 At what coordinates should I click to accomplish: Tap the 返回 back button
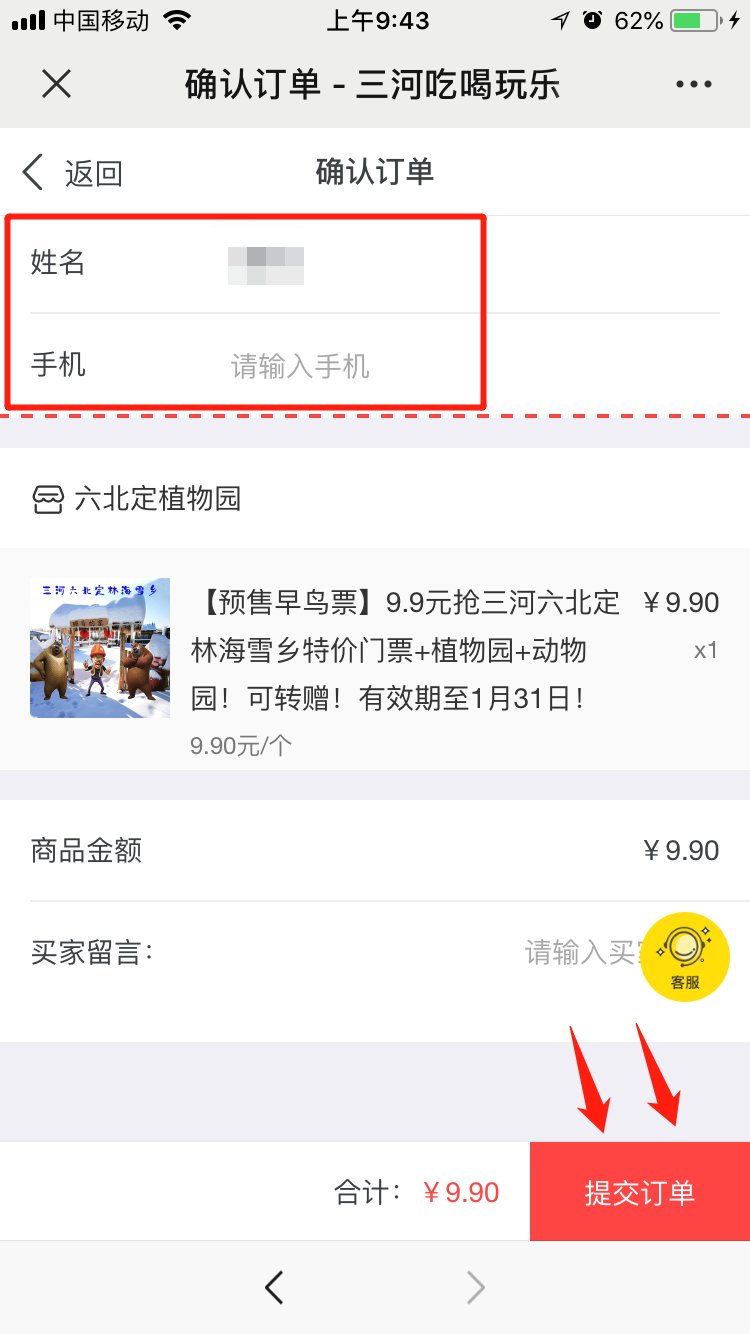[72, 173]
